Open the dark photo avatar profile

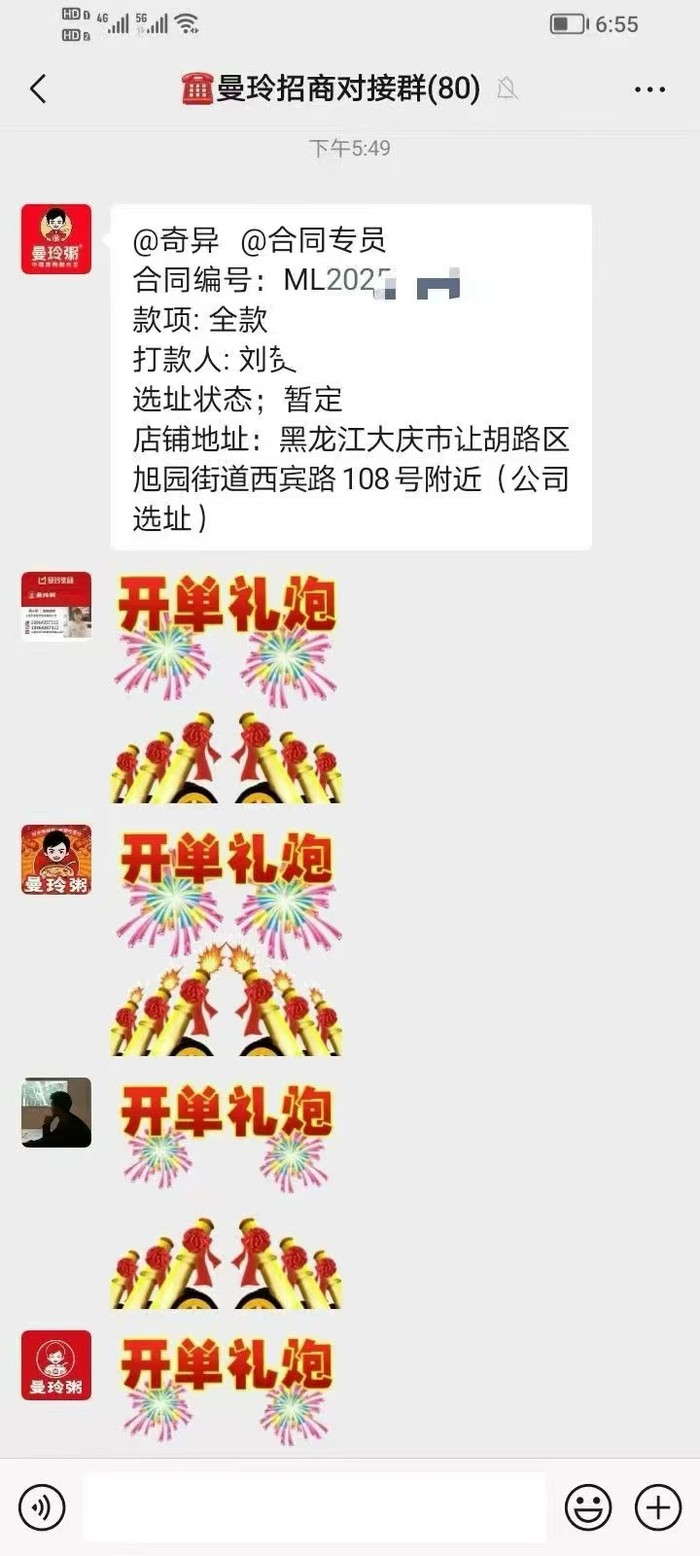click(56, 1112)
